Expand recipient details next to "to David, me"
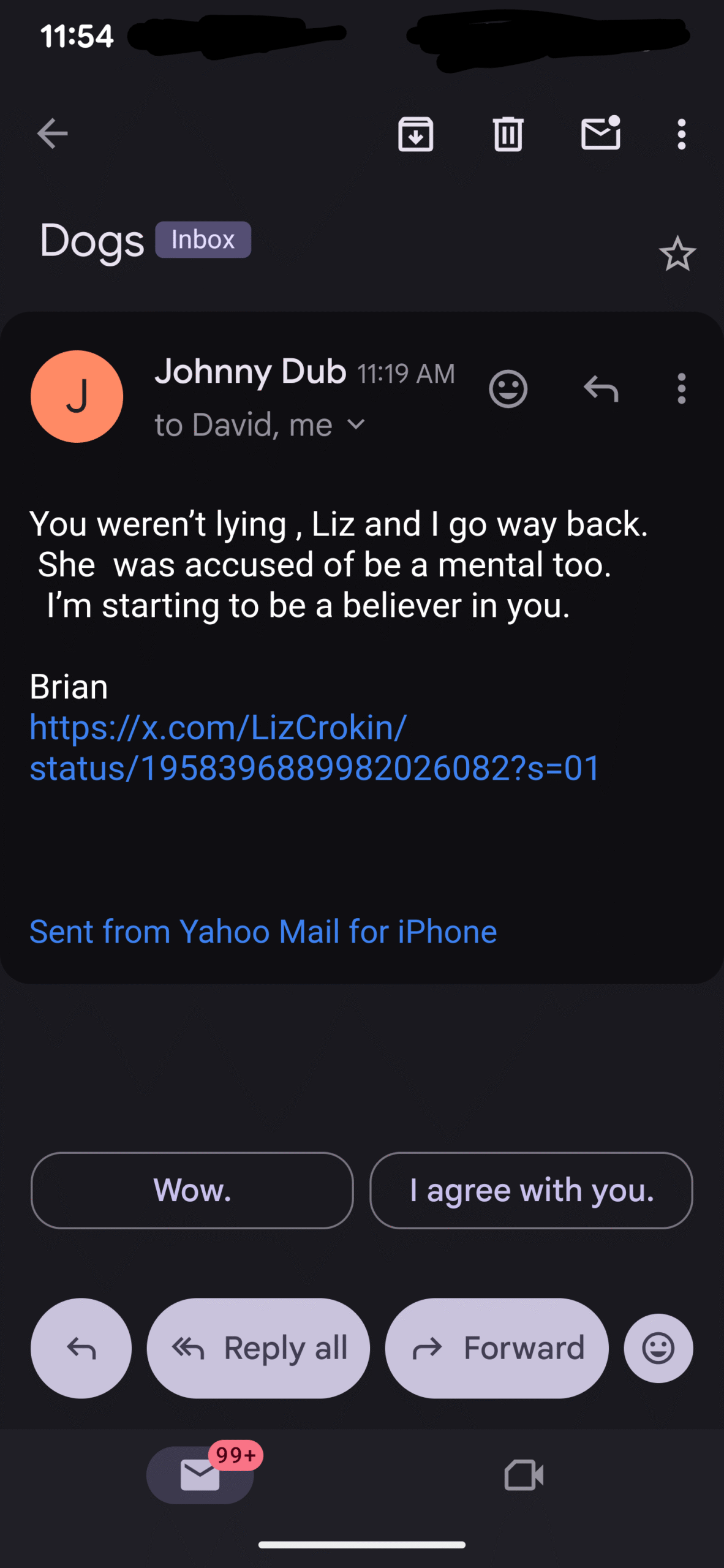 [356, 424]
